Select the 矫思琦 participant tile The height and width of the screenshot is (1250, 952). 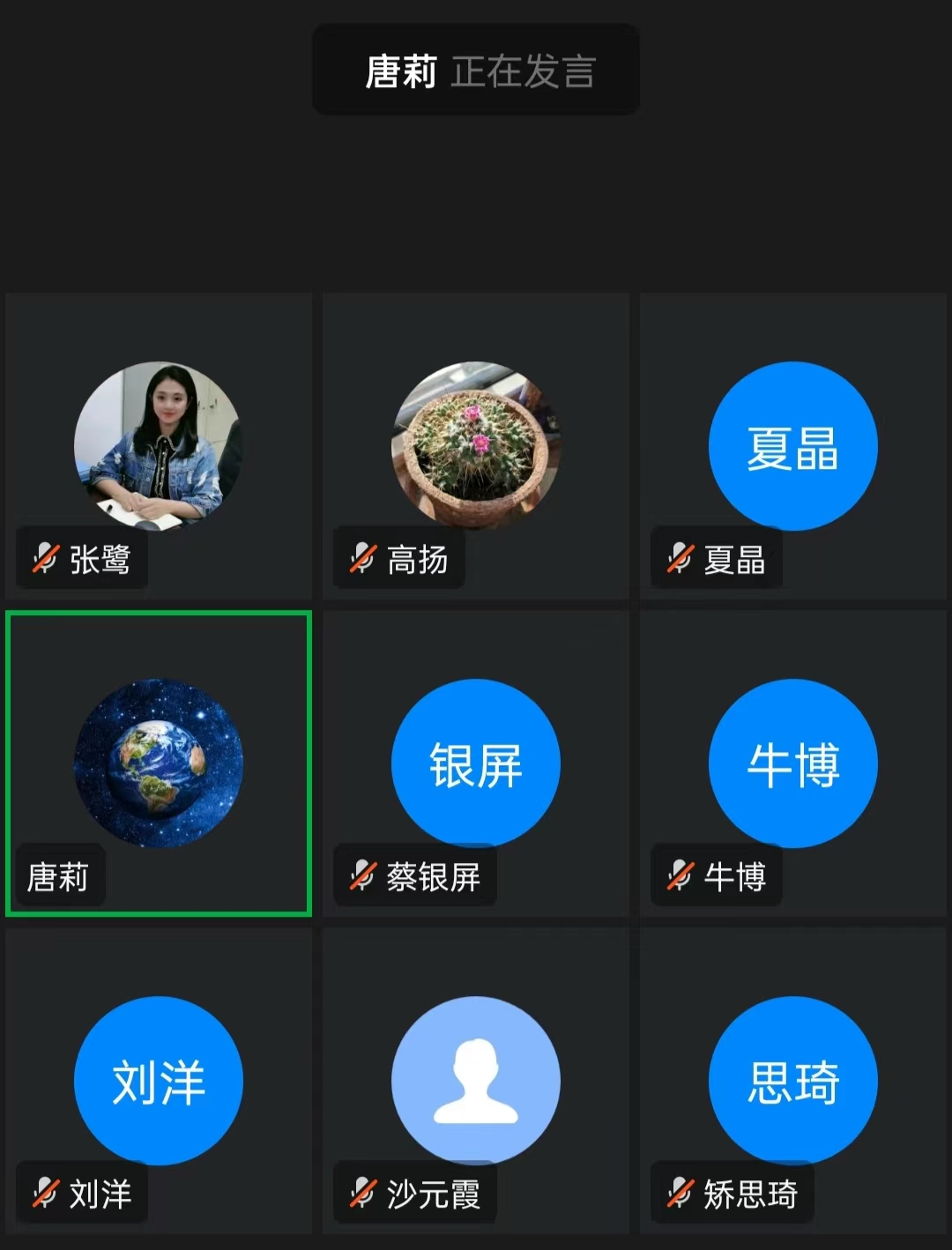pyautogui.click(x=793, y=1081)
